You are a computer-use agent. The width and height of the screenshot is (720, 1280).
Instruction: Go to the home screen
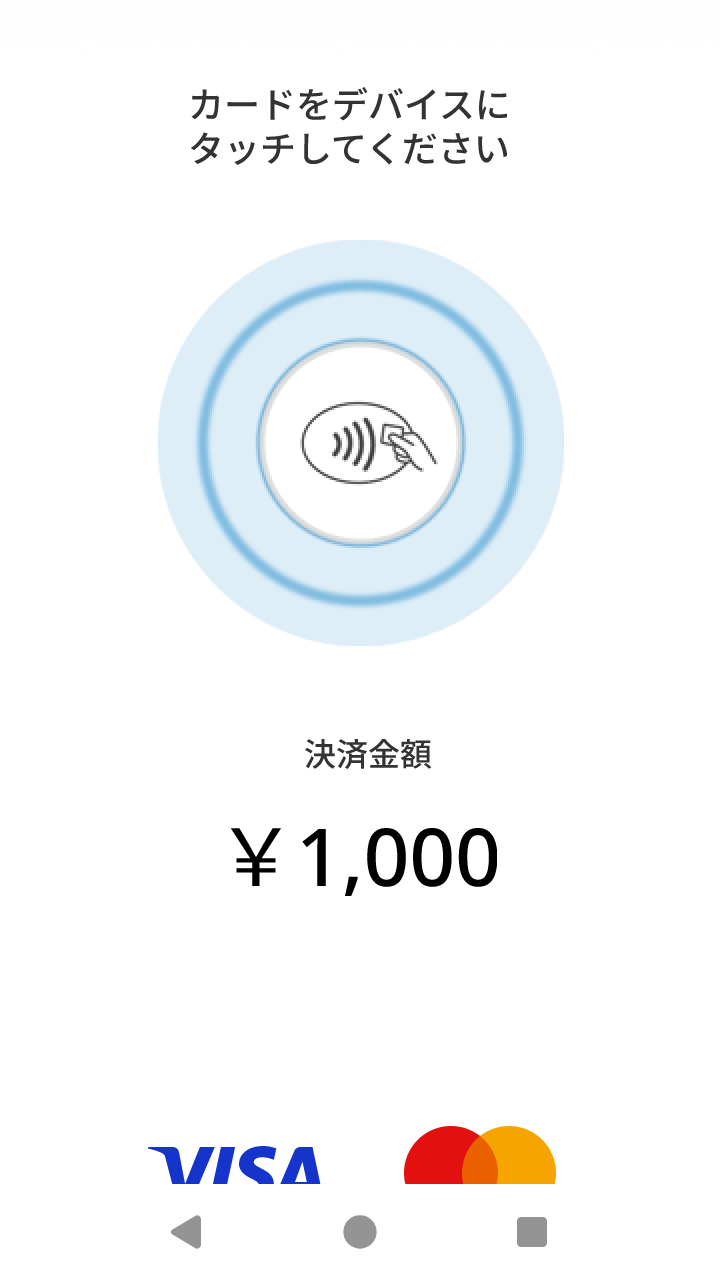pyautogui.click(x=360, y=1232)
